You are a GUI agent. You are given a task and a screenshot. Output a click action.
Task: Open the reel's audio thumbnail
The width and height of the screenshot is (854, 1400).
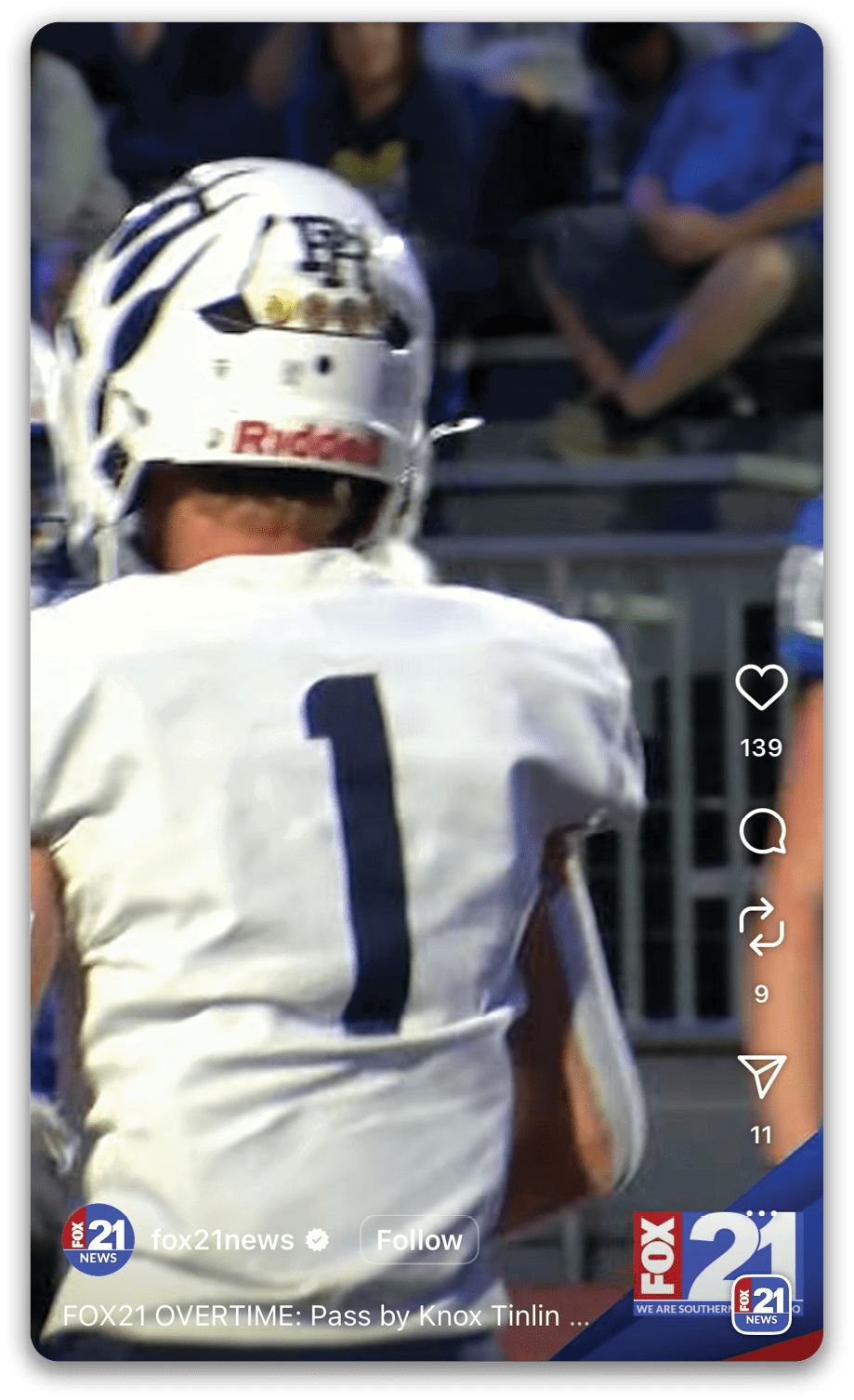tap(761, 1305)
